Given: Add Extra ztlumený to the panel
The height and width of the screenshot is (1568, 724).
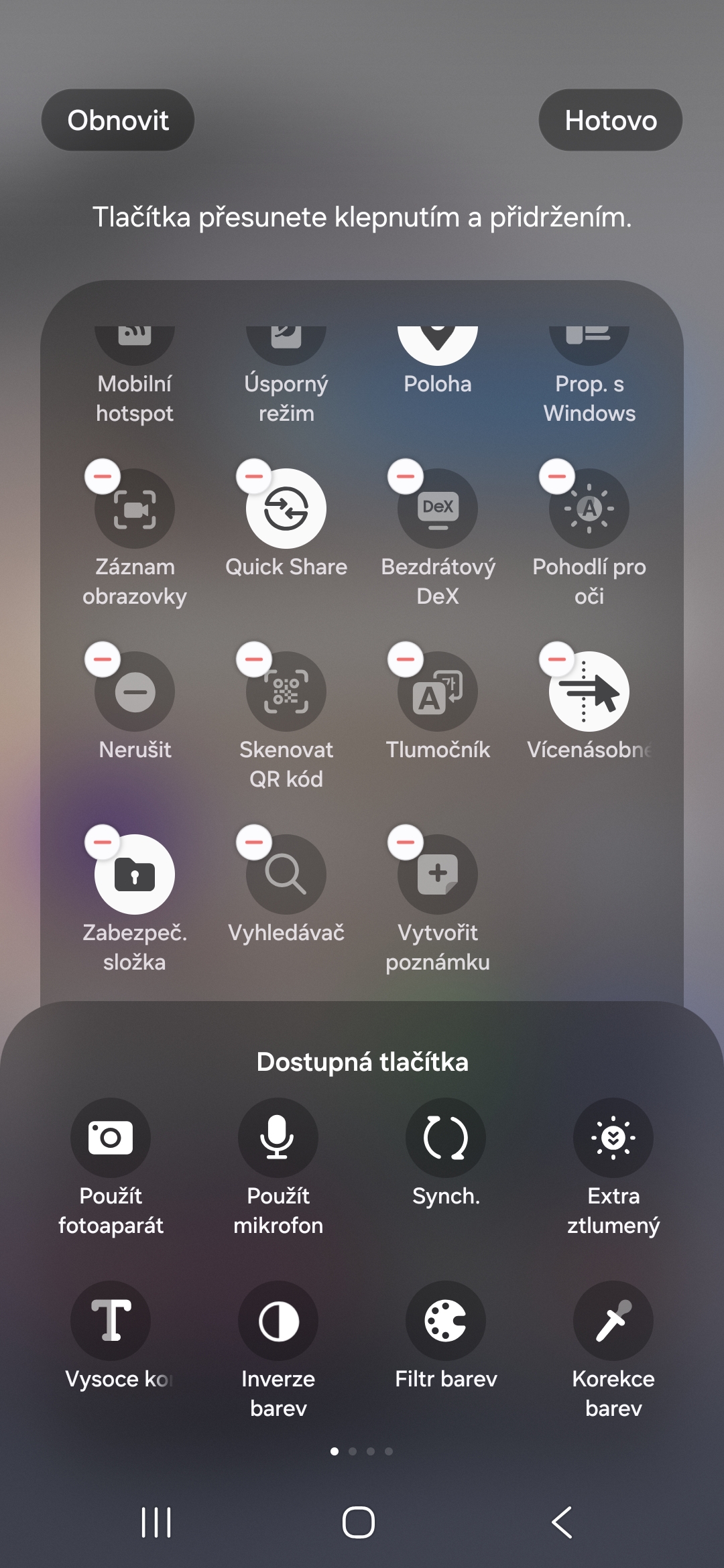Looking at the screenshot, I should 613,1138.
